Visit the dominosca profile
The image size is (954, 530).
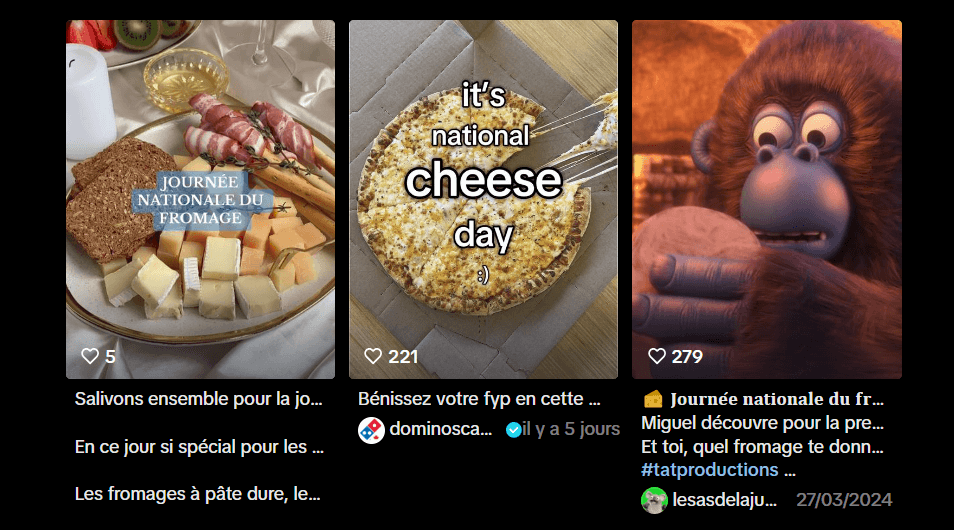click(439, 429)
